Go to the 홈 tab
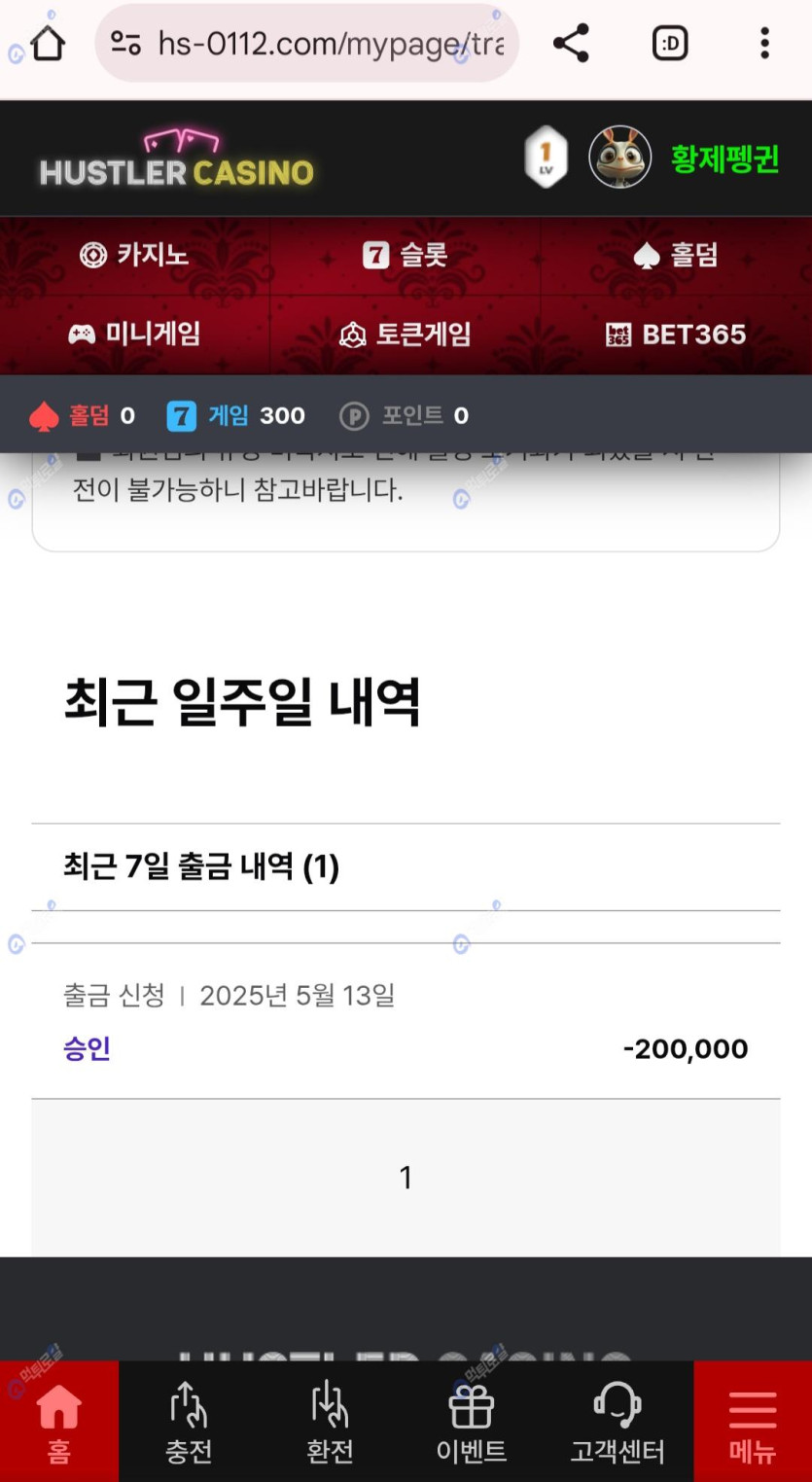The height and width of the screenshot is (1482, 812). pos(59,1423)
